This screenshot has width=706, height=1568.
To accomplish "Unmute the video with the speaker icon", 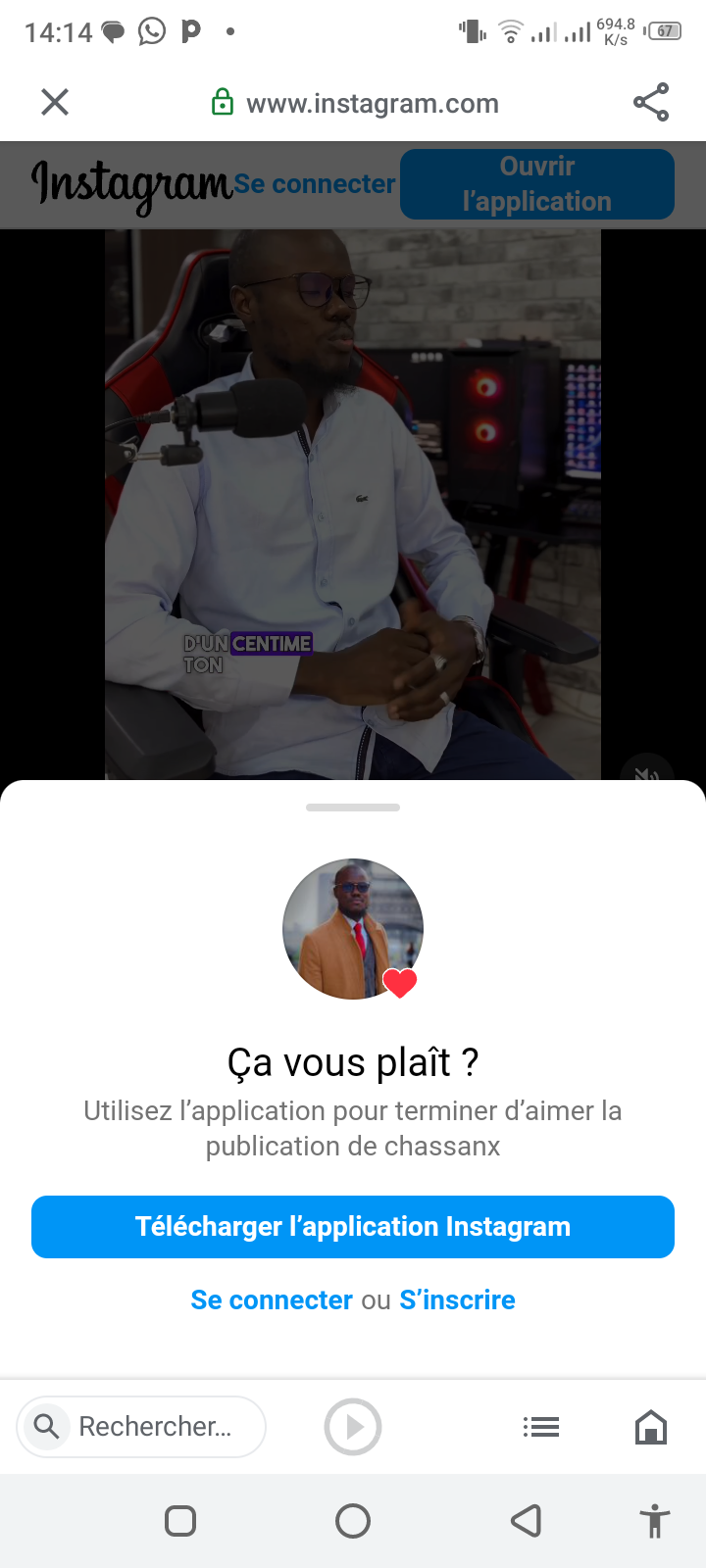I will (x=646, y=771).
